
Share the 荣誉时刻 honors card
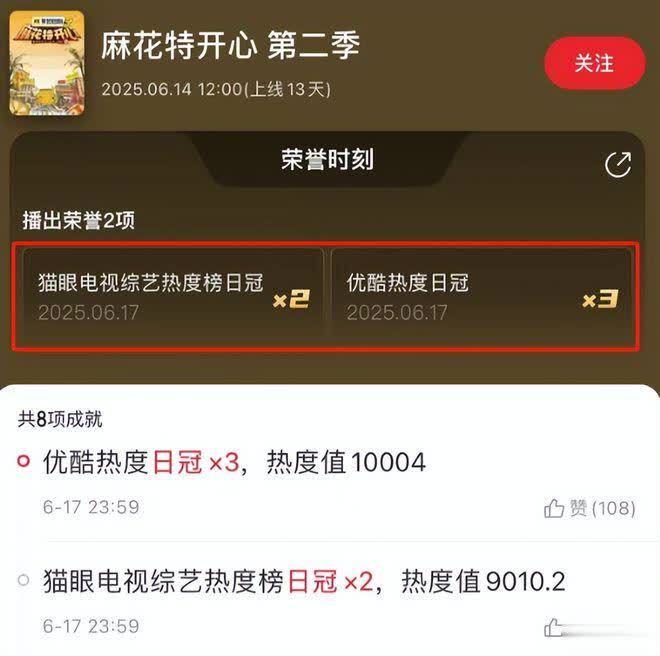pyautogui.click(x=618, y=165)
